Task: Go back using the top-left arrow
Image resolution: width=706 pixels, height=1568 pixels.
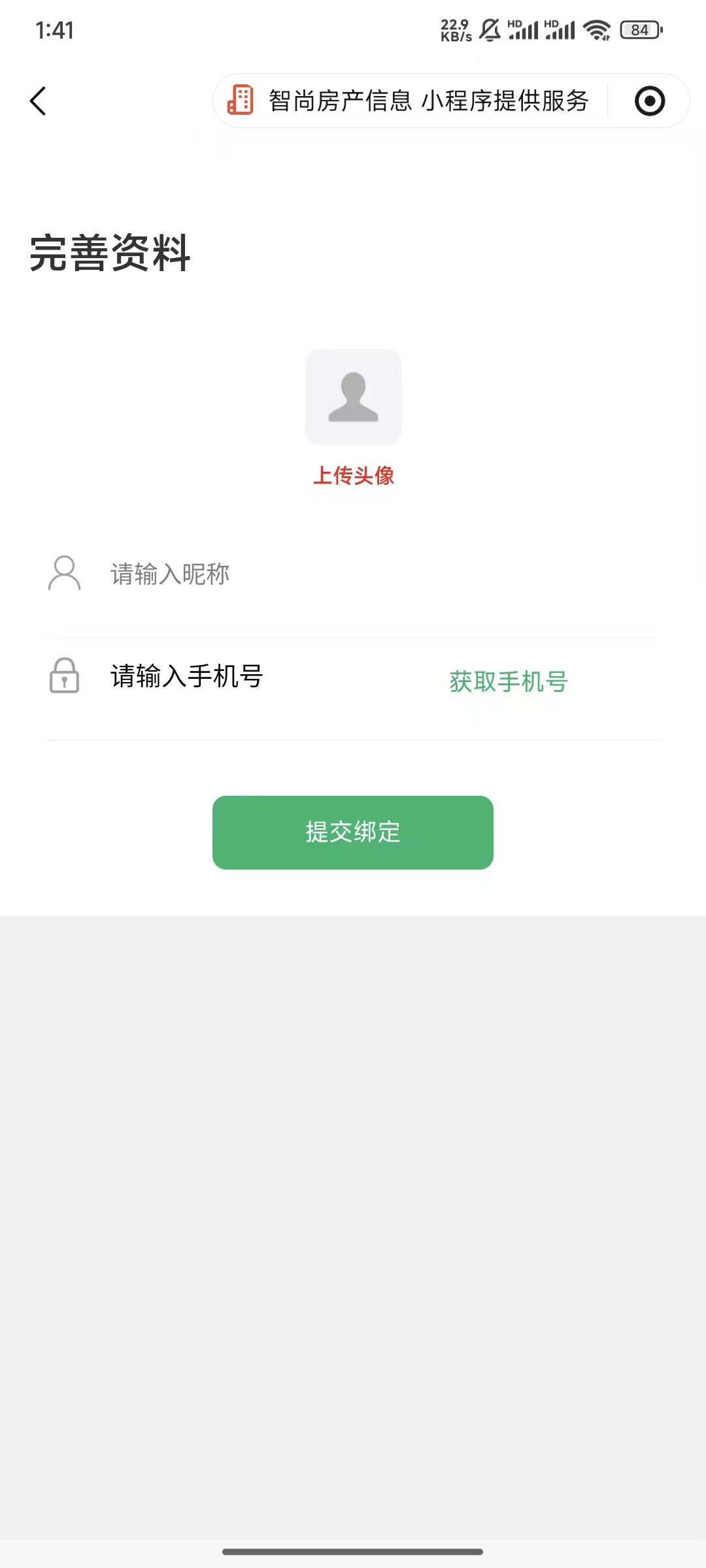Action: [x=38, y=101]
